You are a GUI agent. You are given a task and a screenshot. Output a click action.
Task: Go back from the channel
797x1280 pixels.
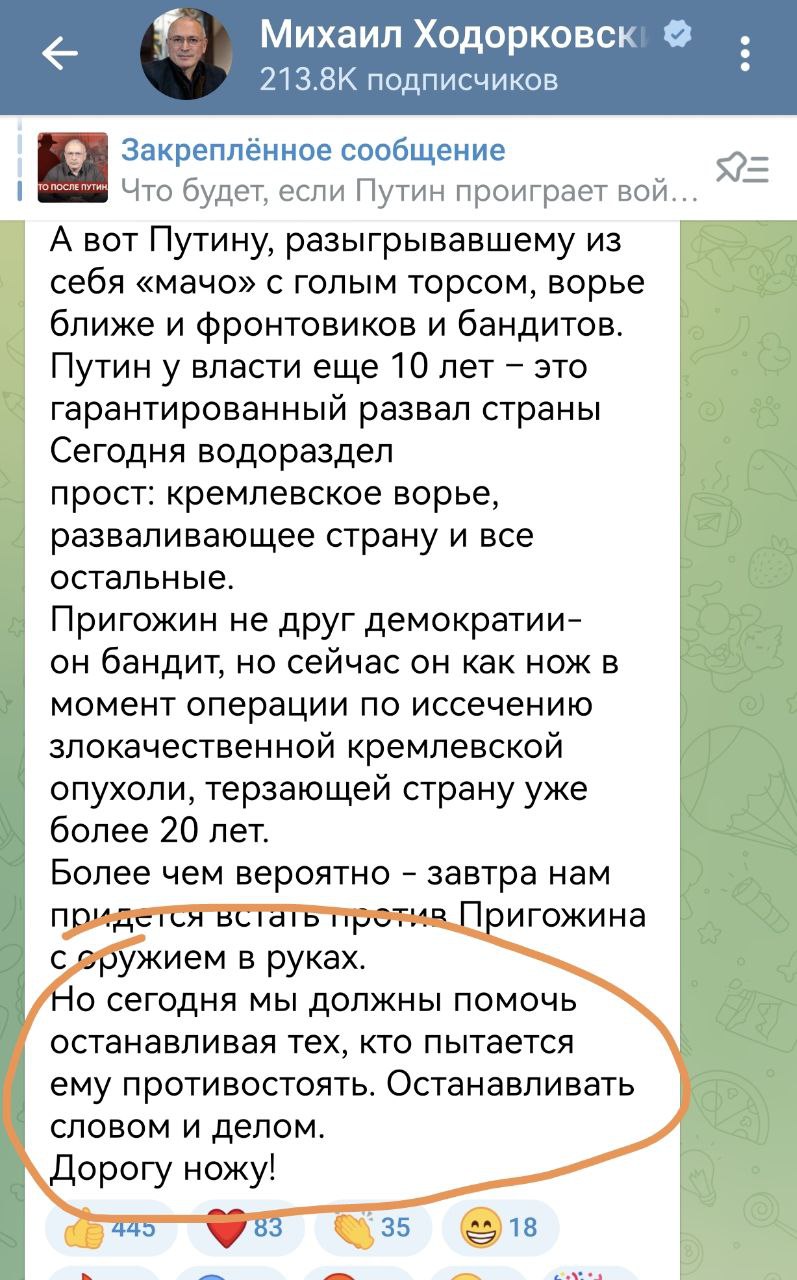pyautogui.click(x=60, y=56)
